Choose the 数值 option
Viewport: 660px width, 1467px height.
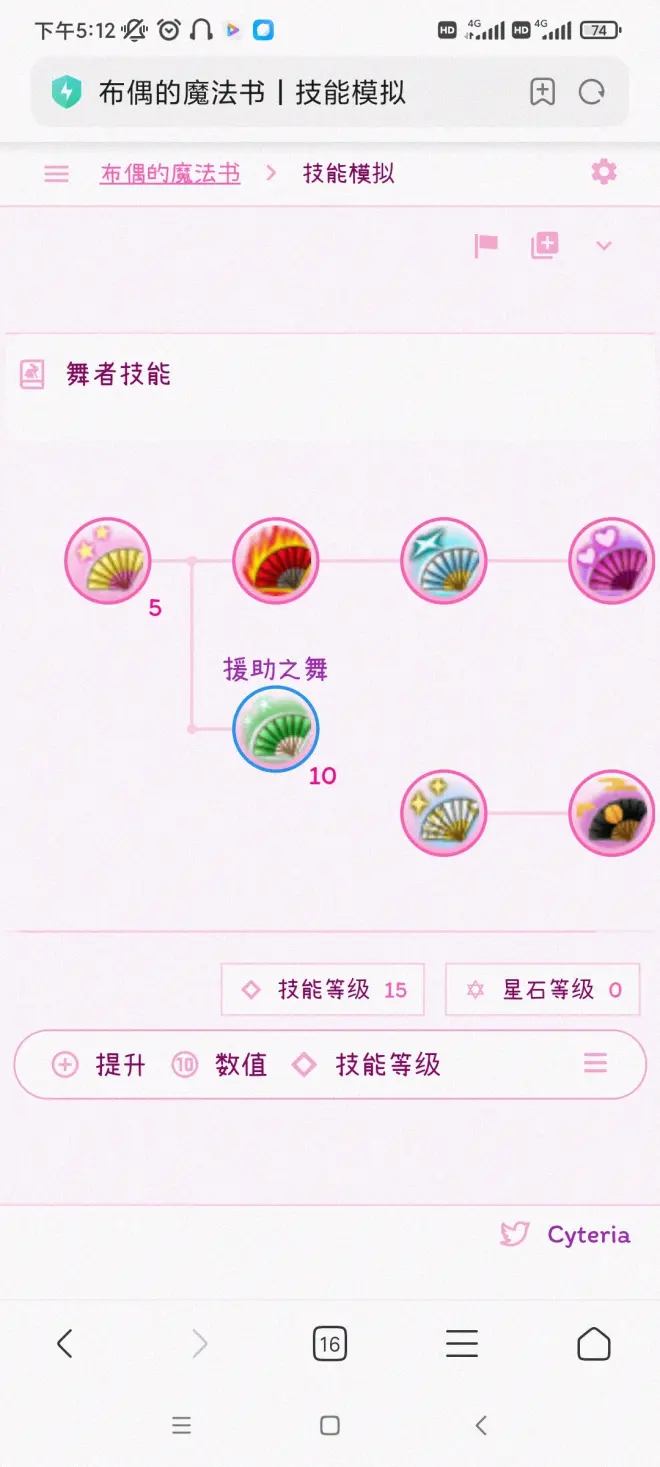(220, 1065)
